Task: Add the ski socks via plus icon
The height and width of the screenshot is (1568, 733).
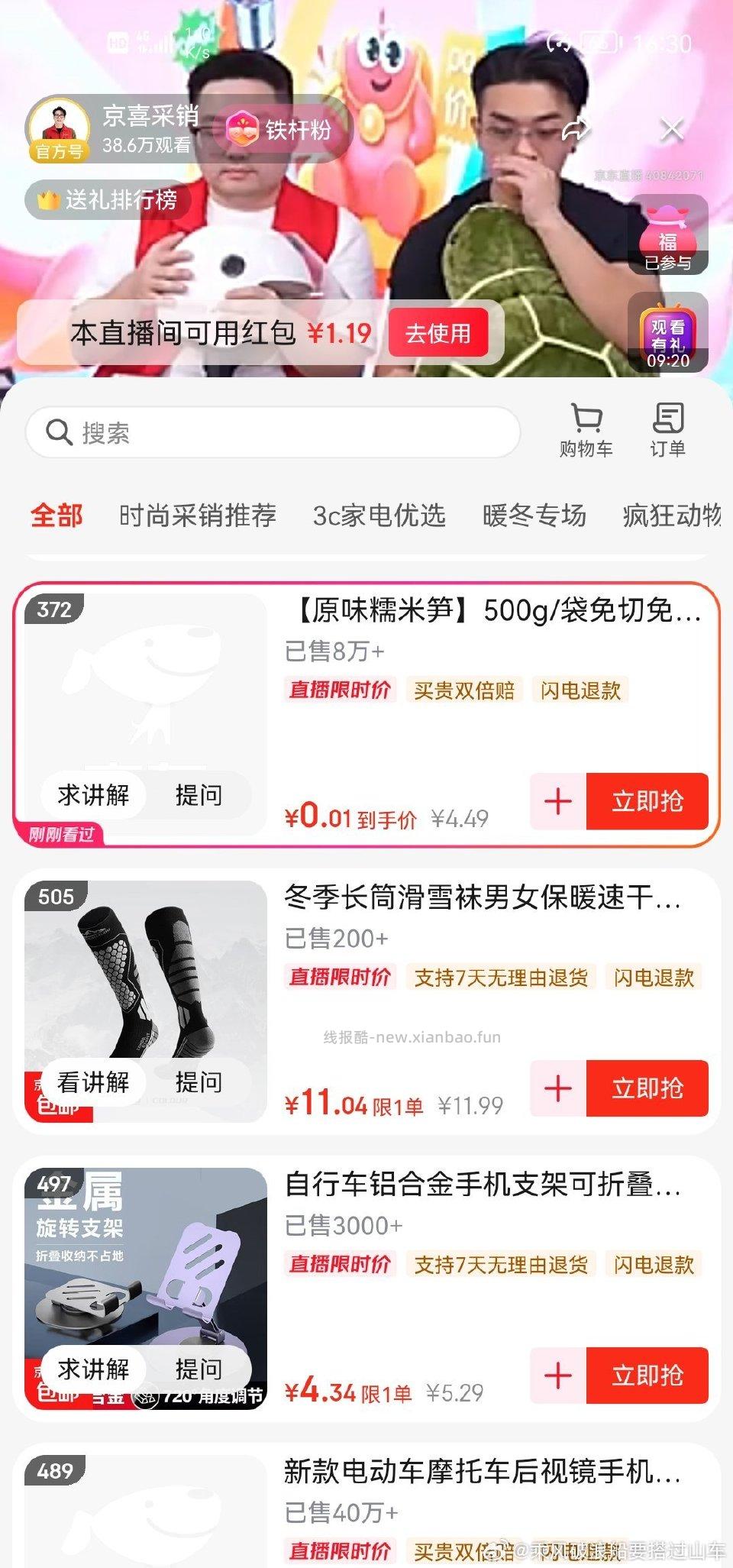Action: [559, 1089]
